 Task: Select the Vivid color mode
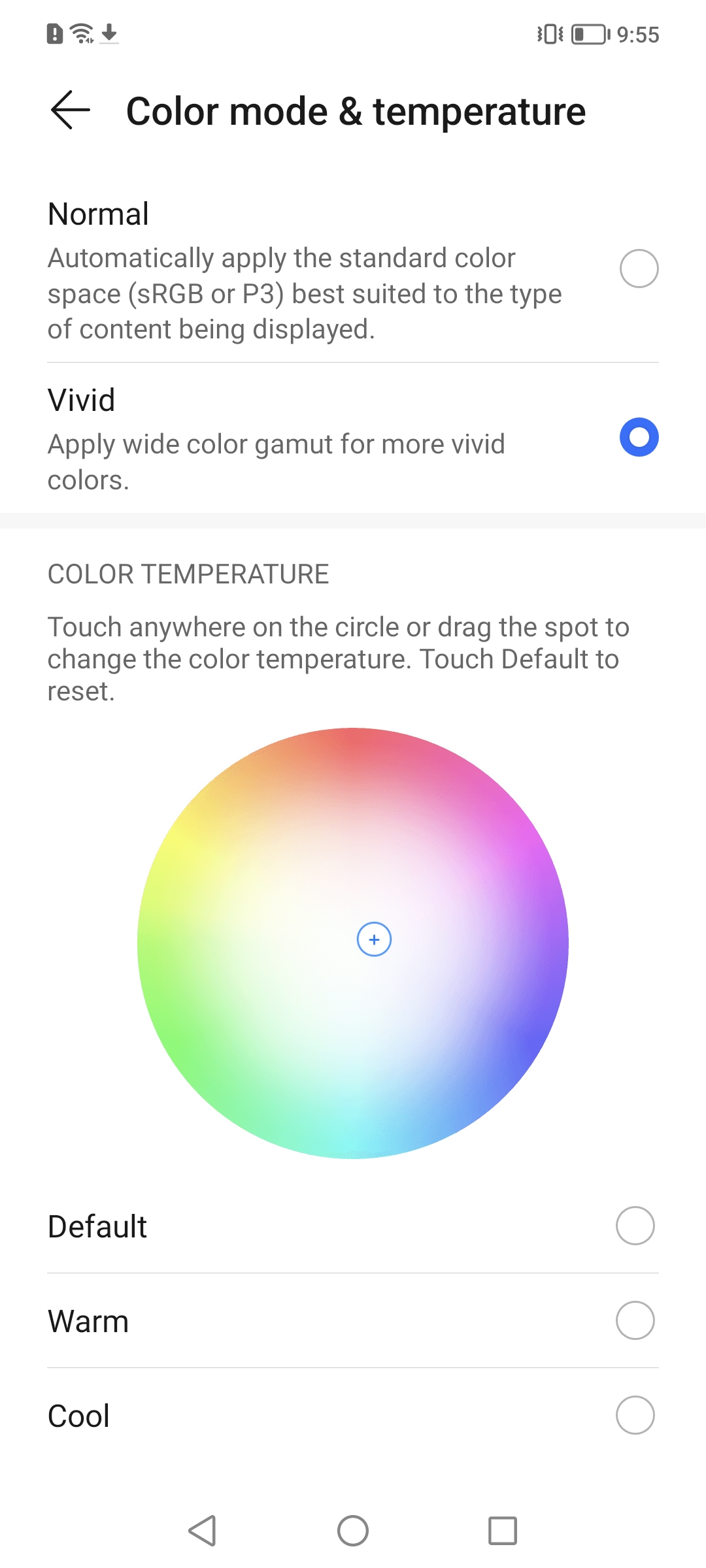click(639, 437)
